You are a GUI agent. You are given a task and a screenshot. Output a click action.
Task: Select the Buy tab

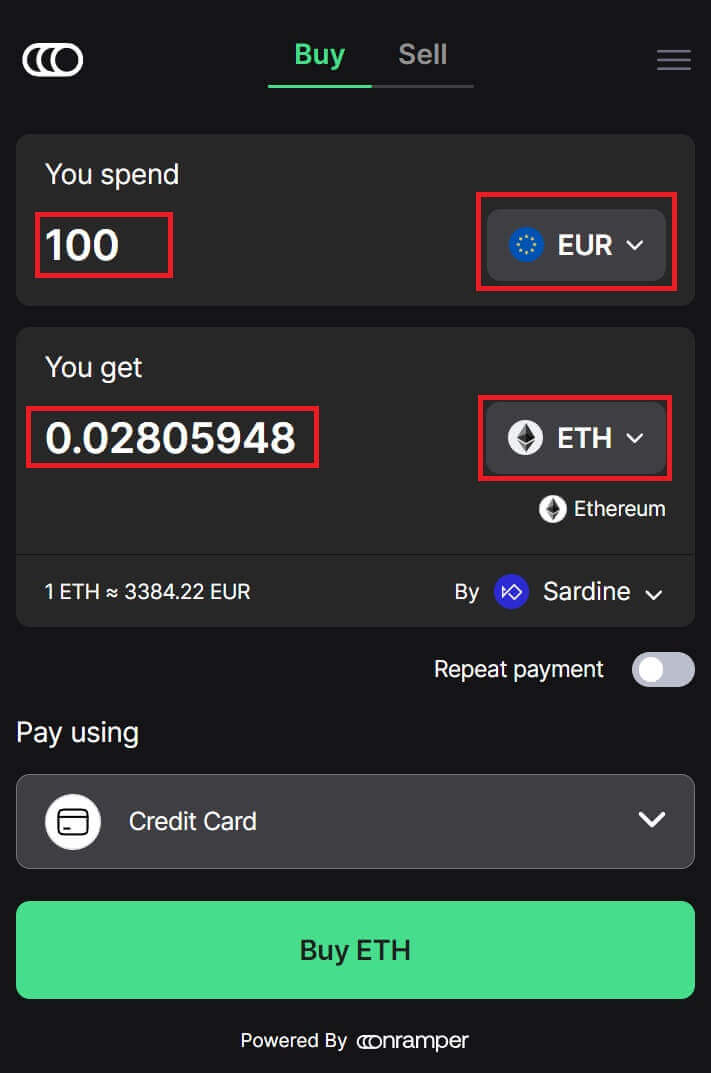(x=319, y=55)
